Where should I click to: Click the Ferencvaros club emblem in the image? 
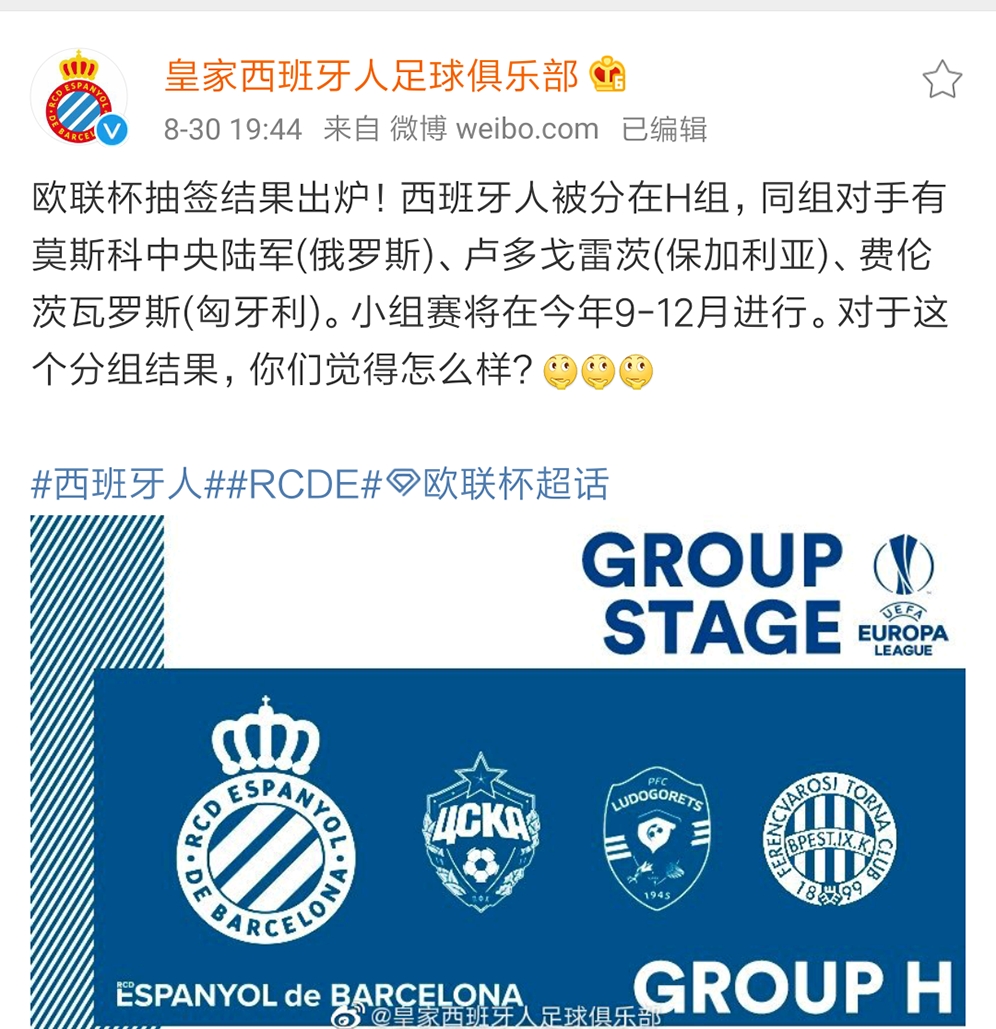[x=829, y=840]
